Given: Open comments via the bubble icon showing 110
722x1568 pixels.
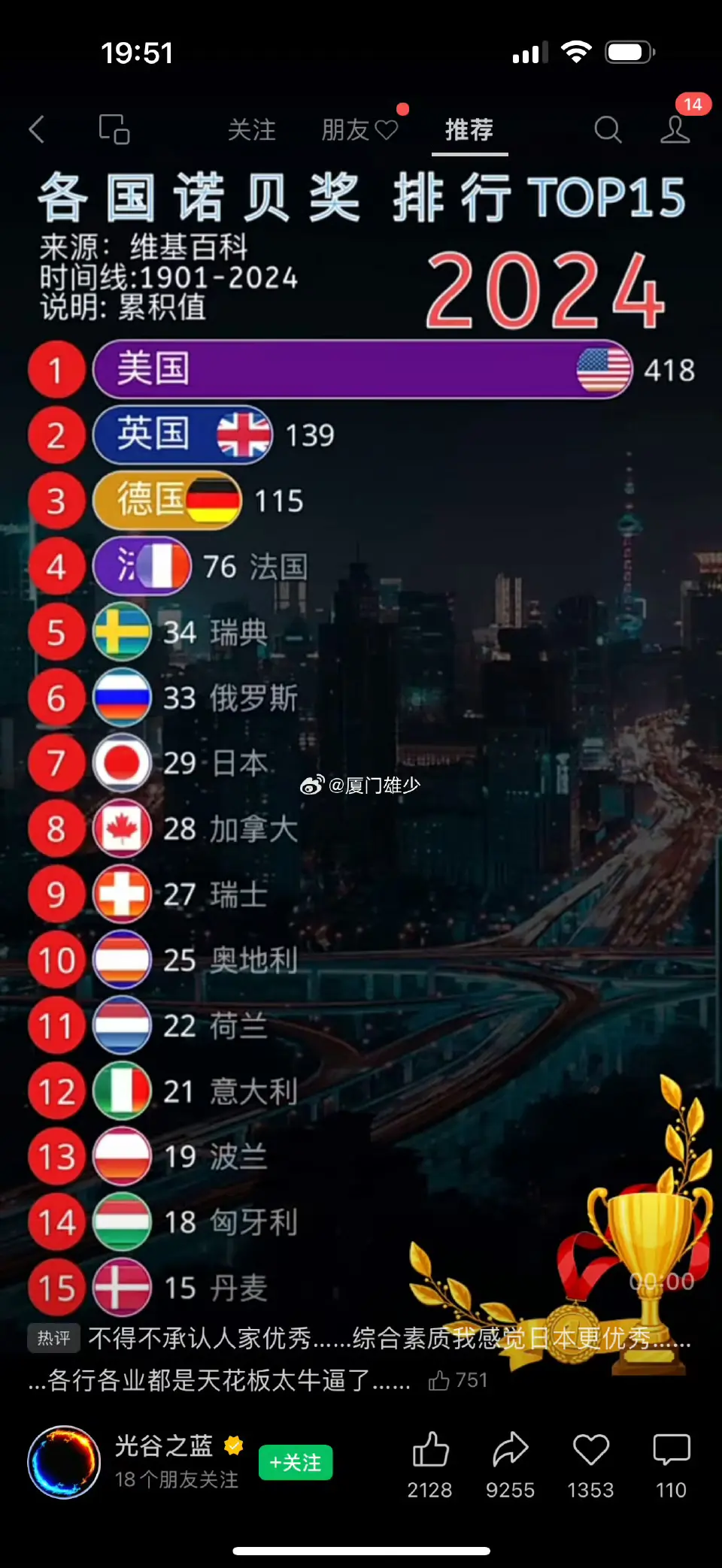Looking at the screenshot, I should click(x=672, y=1451).
